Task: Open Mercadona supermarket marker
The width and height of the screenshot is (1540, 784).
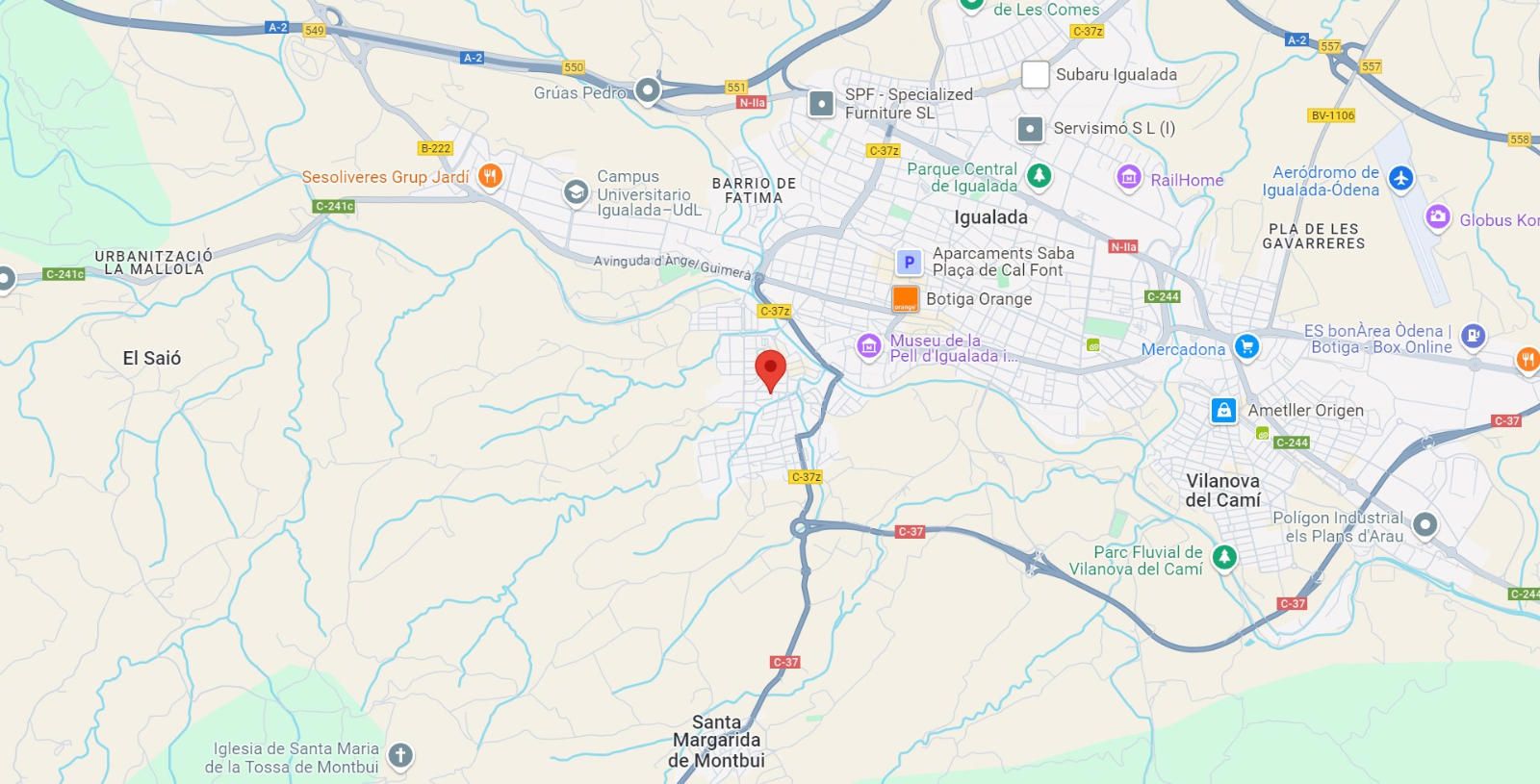Action: (x=1246, y=347)
